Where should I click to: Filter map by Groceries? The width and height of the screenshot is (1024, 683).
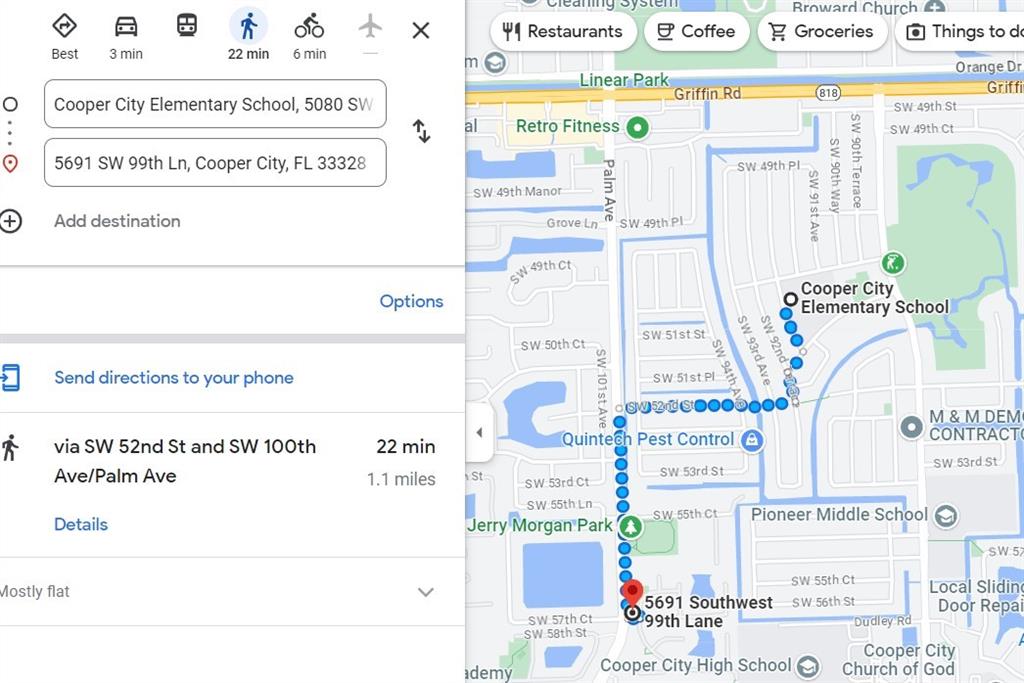820,31
